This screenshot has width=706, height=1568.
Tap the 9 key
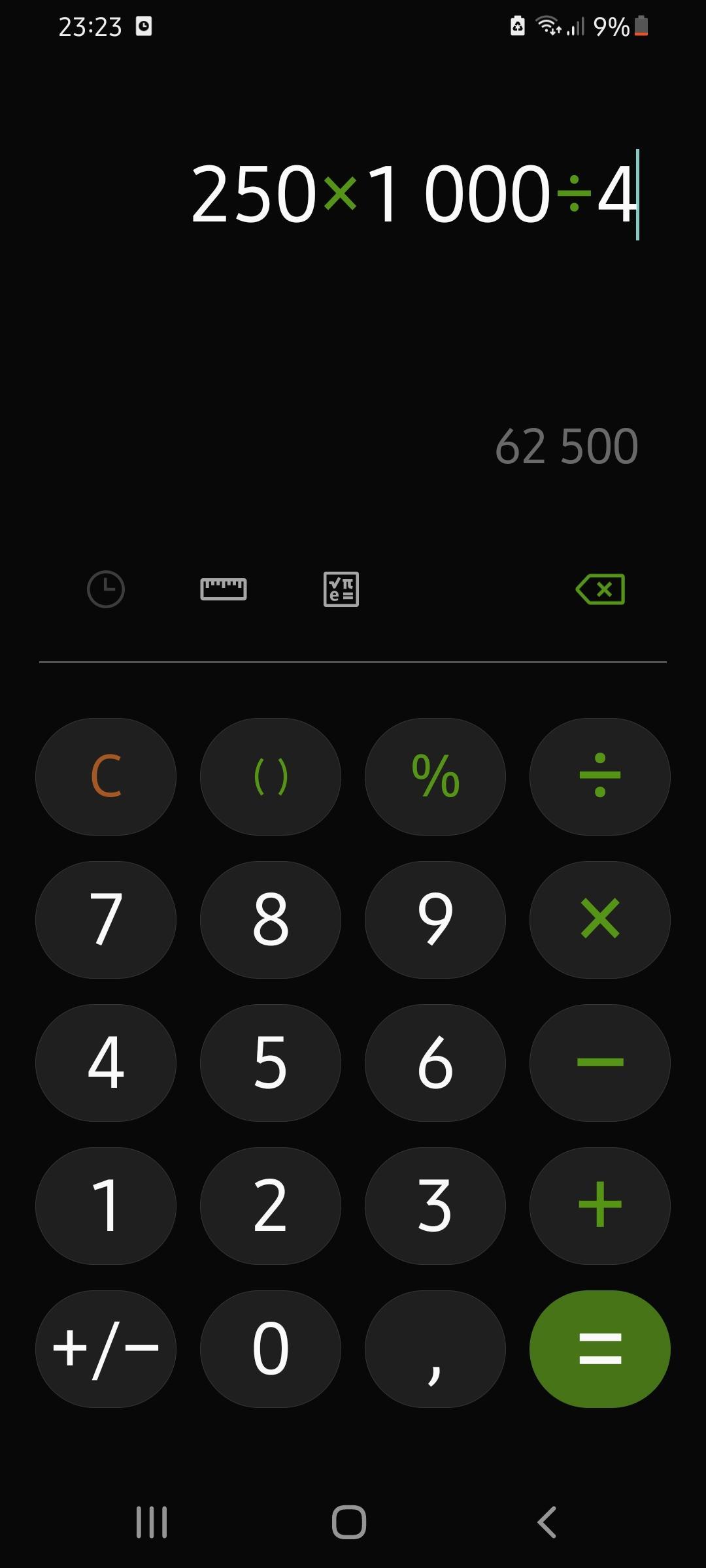(x=435, y=919)
